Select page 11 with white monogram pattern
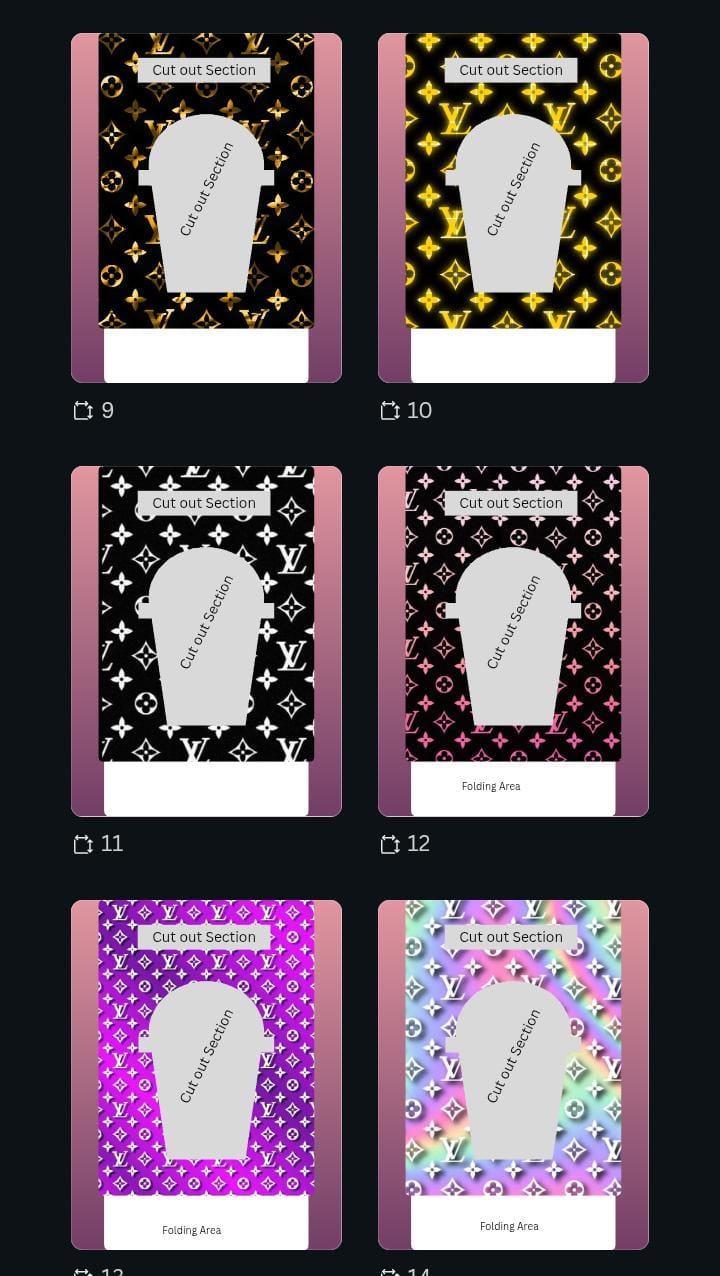720x1276 pixels. point(206,641)
